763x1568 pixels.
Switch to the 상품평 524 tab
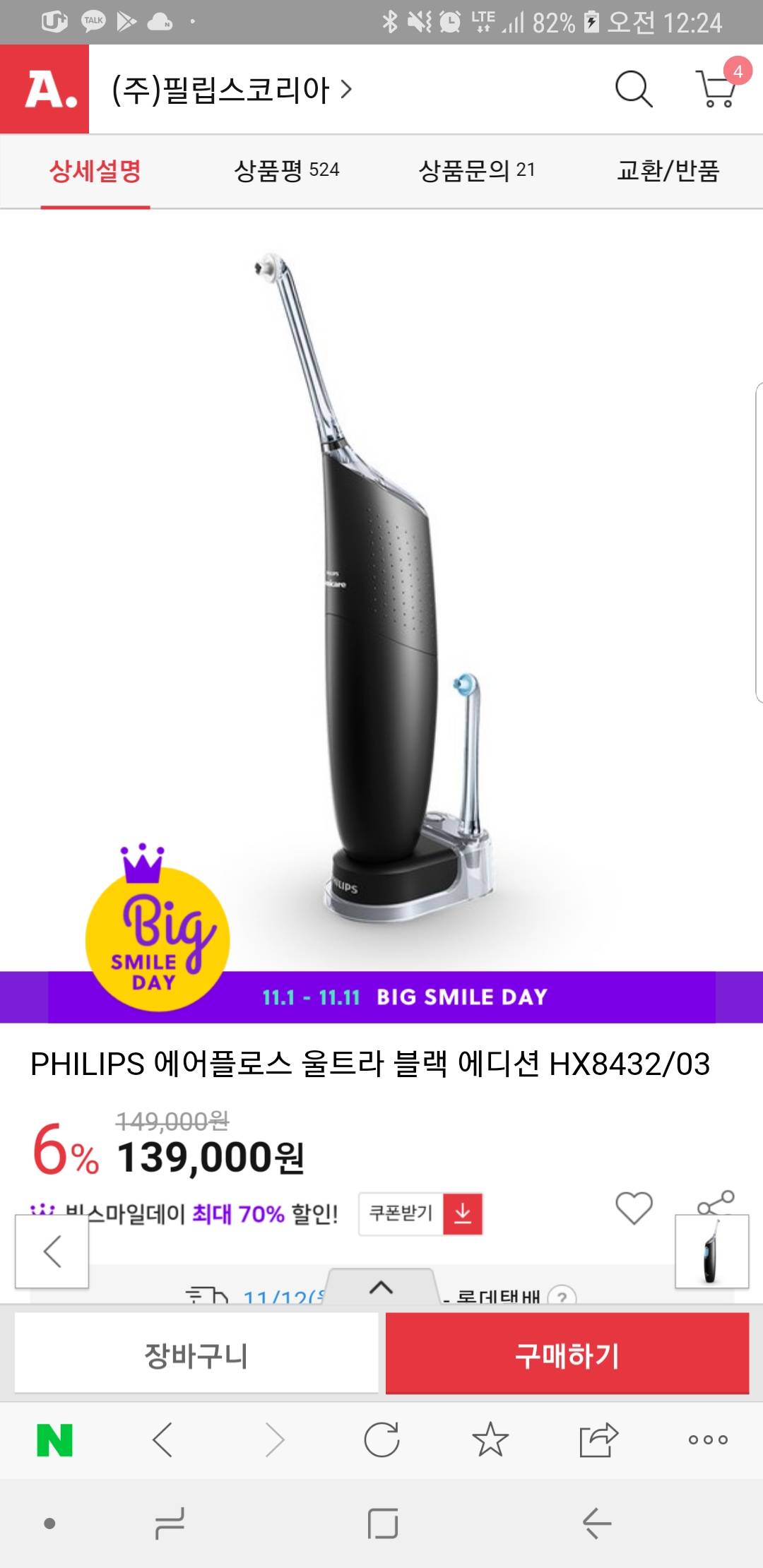click(286, 170)
